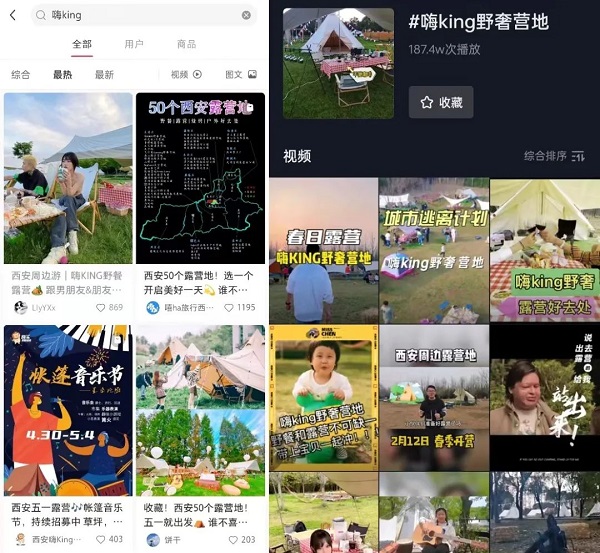
Task: Play the 露营好去处 video
Action: tap(544, 250)
